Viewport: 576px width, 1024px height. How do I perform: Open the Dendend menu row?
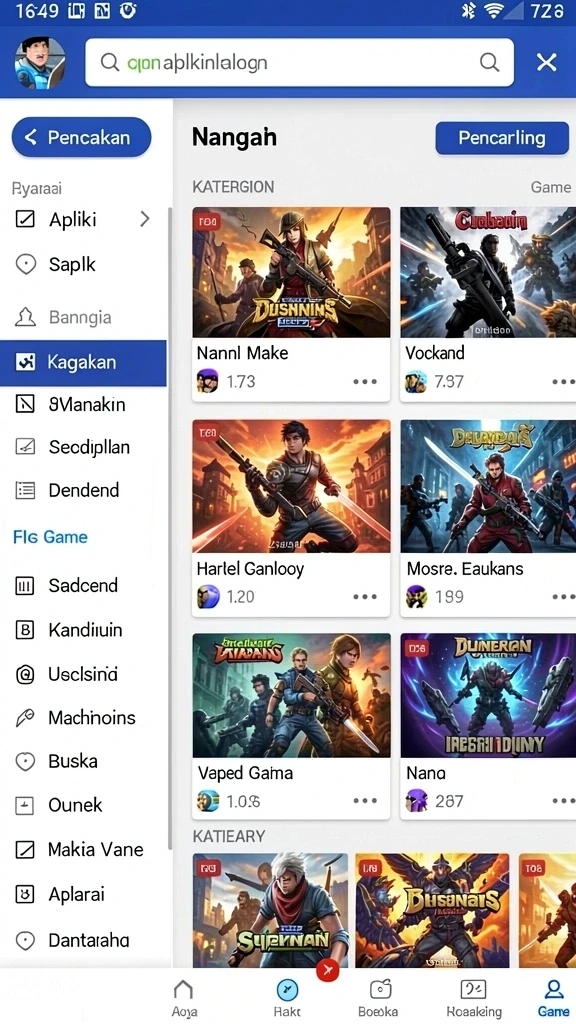[83, 490]
